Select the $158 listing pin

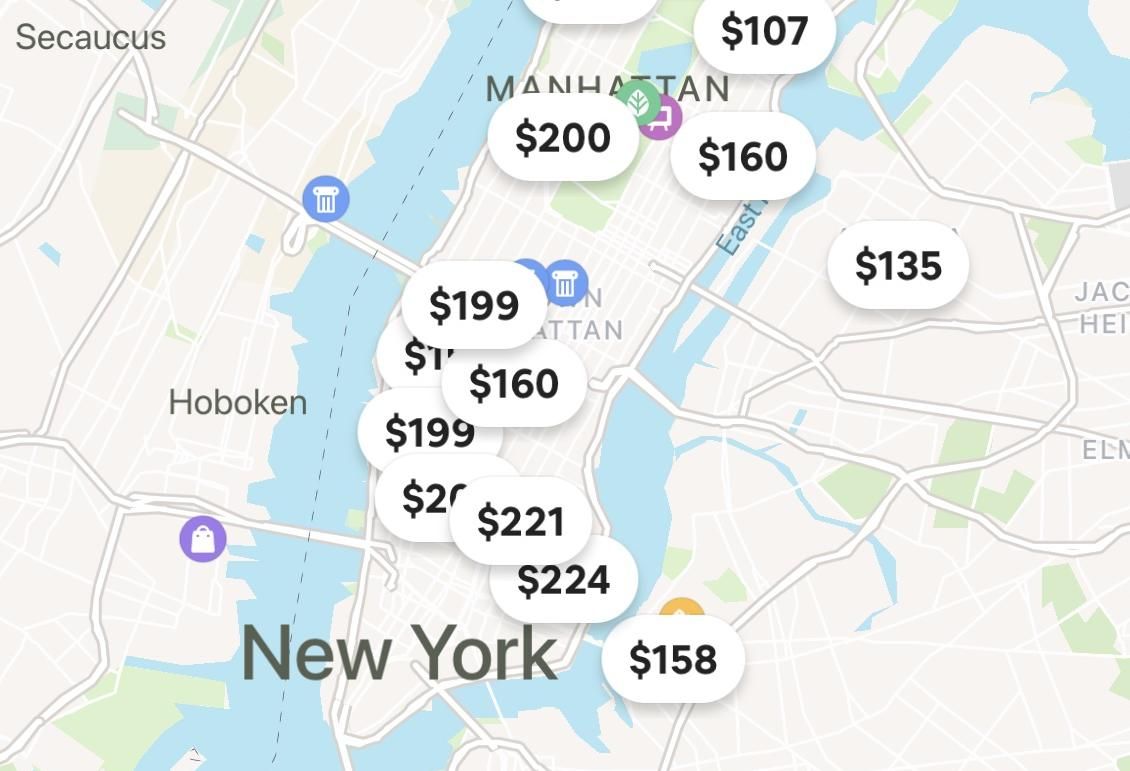tap(673, 659)
